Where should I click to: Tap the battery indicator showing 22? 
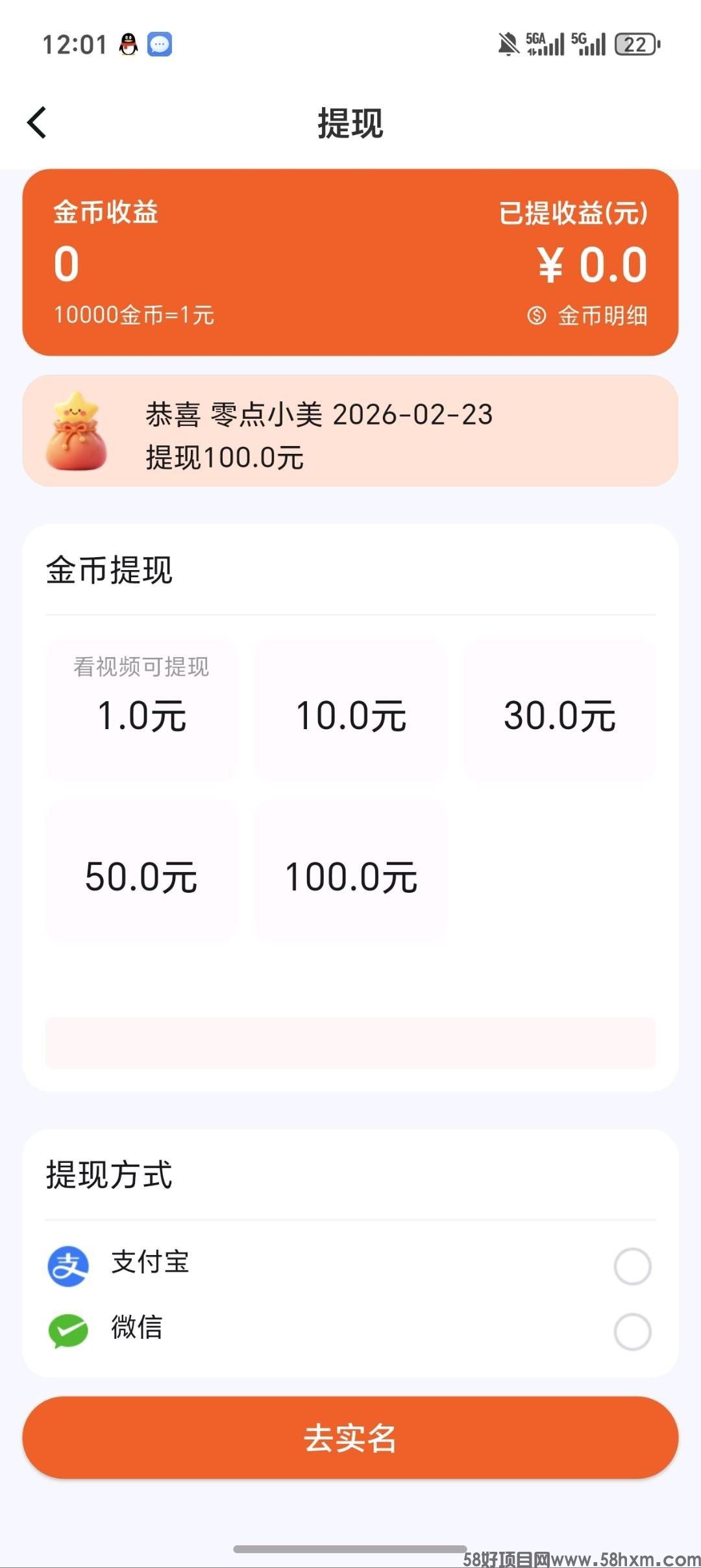tap(633, 44)
